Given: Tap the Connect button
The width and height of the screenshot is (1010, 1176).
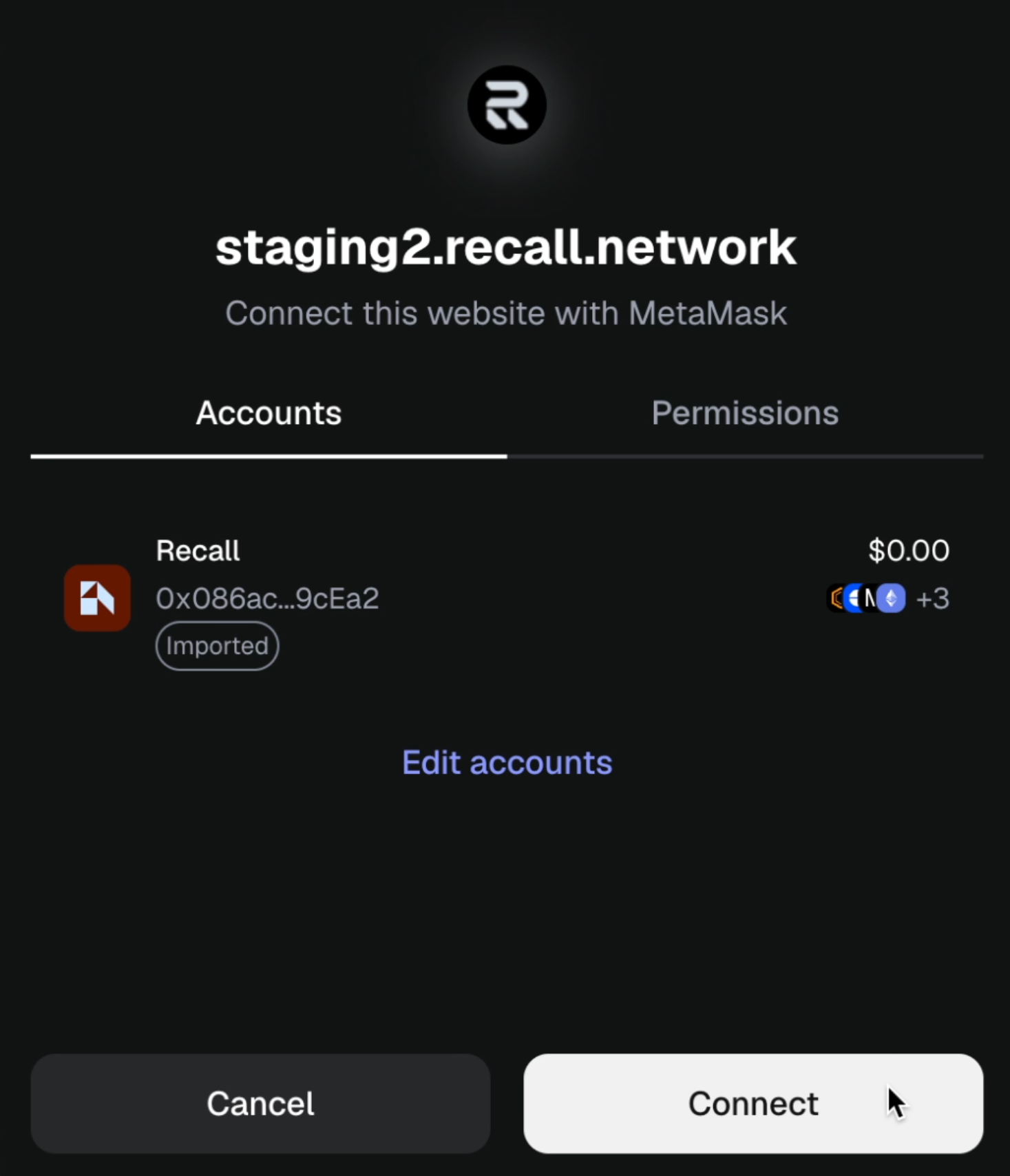Looking at the screenshot, I should tap(753, 1103).
